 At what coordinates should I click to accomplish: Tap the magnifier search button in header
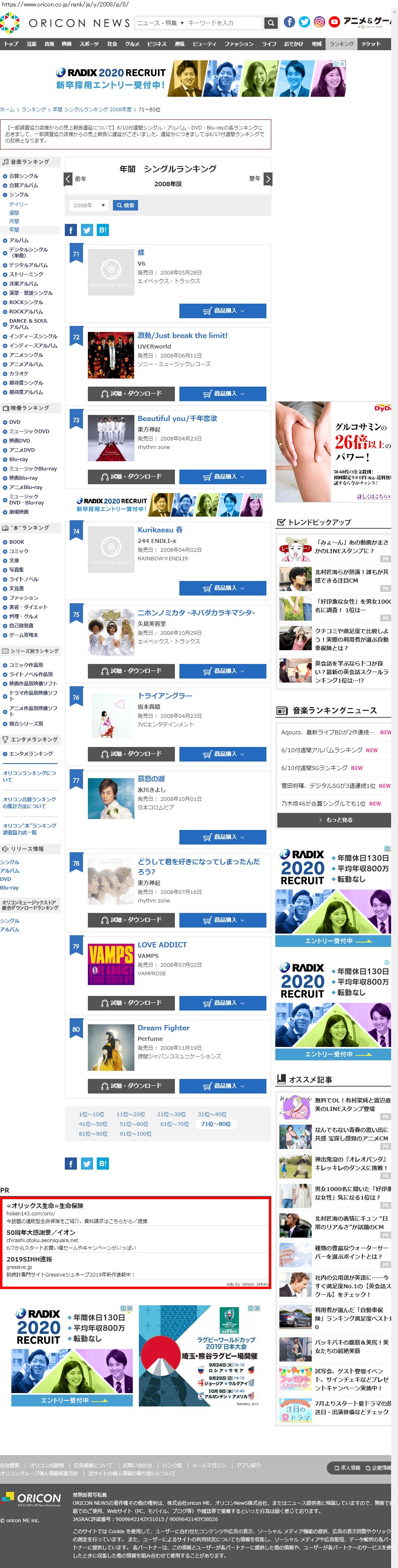coord(271,23)
